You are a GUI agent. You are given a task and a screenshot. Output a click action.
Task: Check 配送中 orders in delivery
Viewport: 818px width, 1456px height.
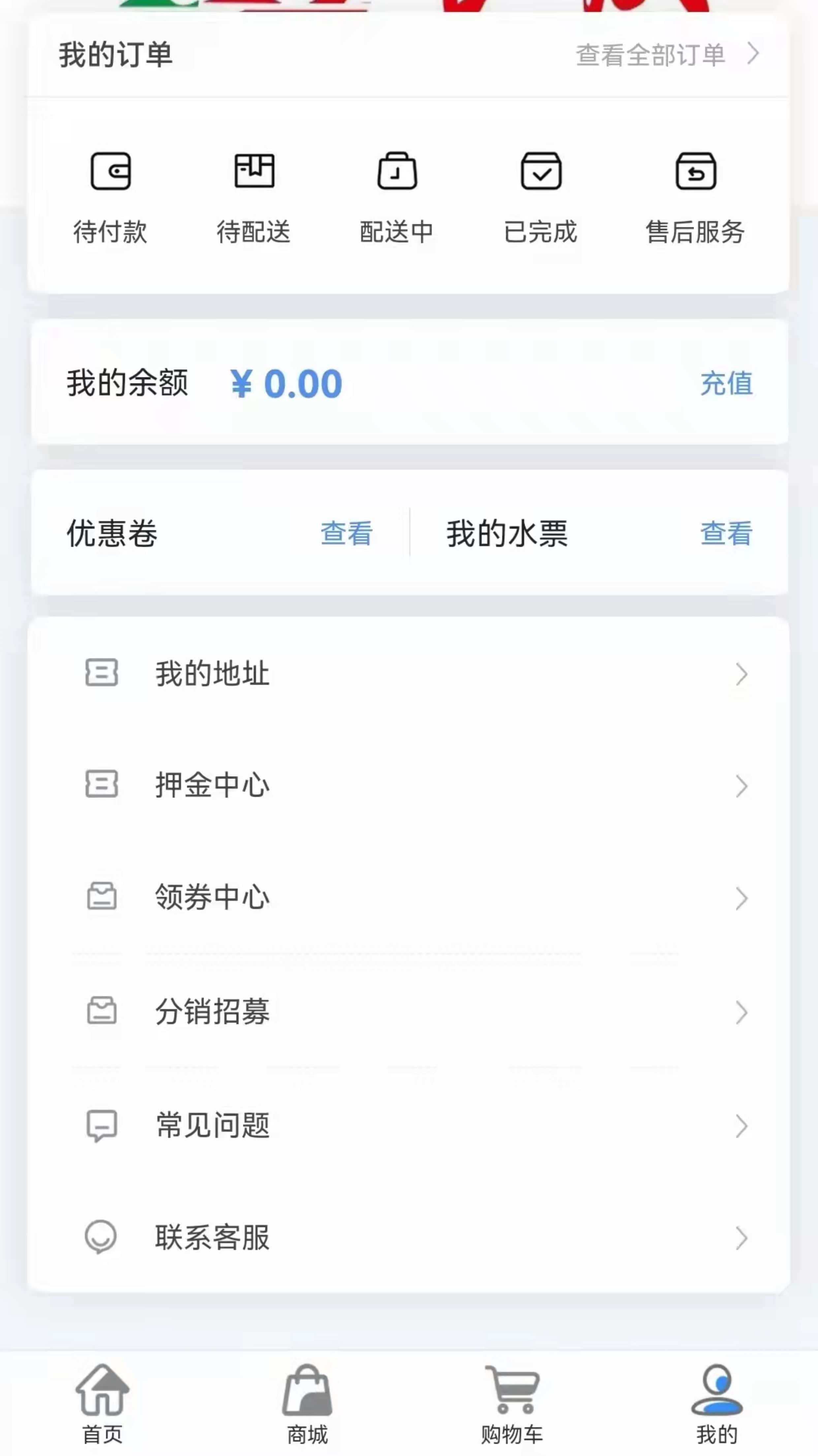pyautogui.click(x=397, y=195)
